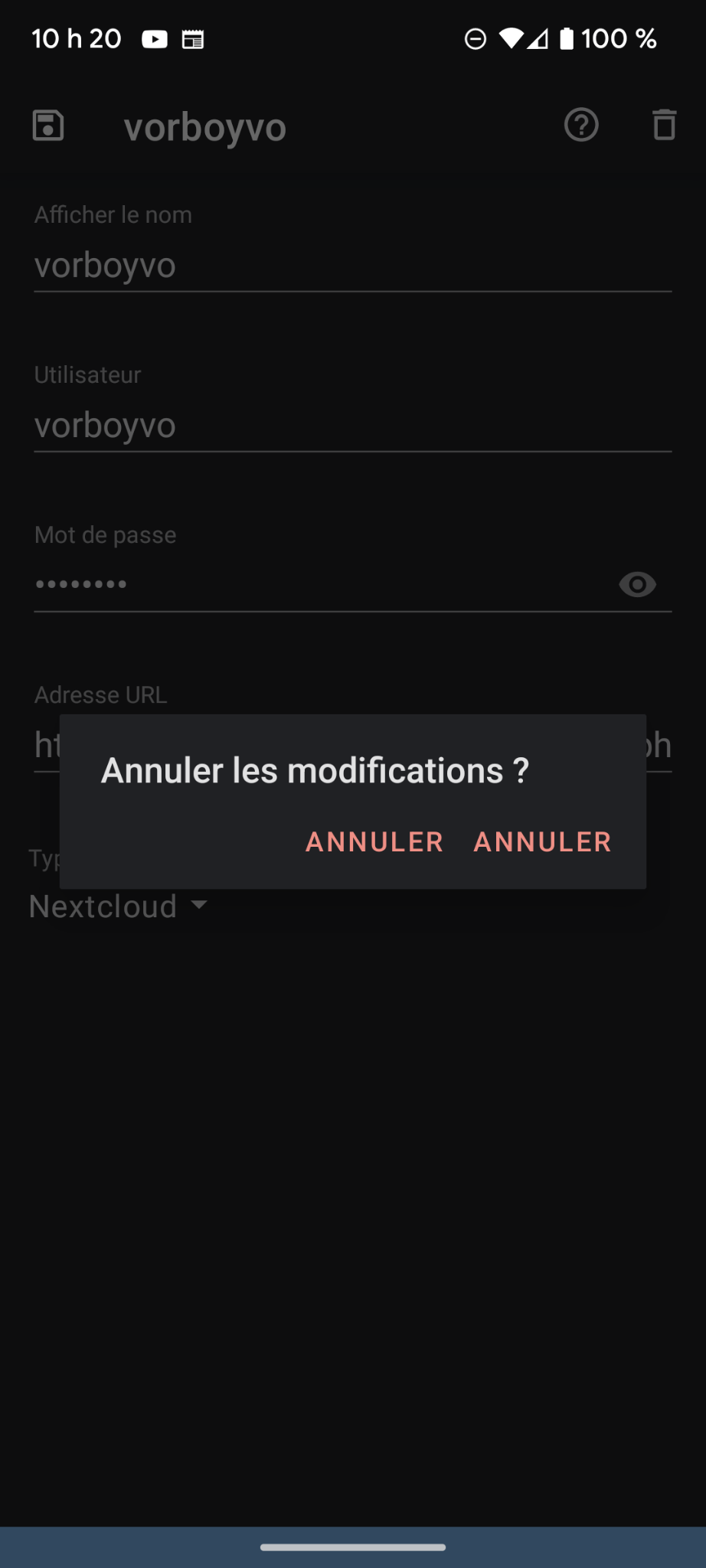Image resolution: width=706 pixels, height=1568 pixels.
Task: Select the vorboyvo title in the toolbar
Action: click(205, 127)
